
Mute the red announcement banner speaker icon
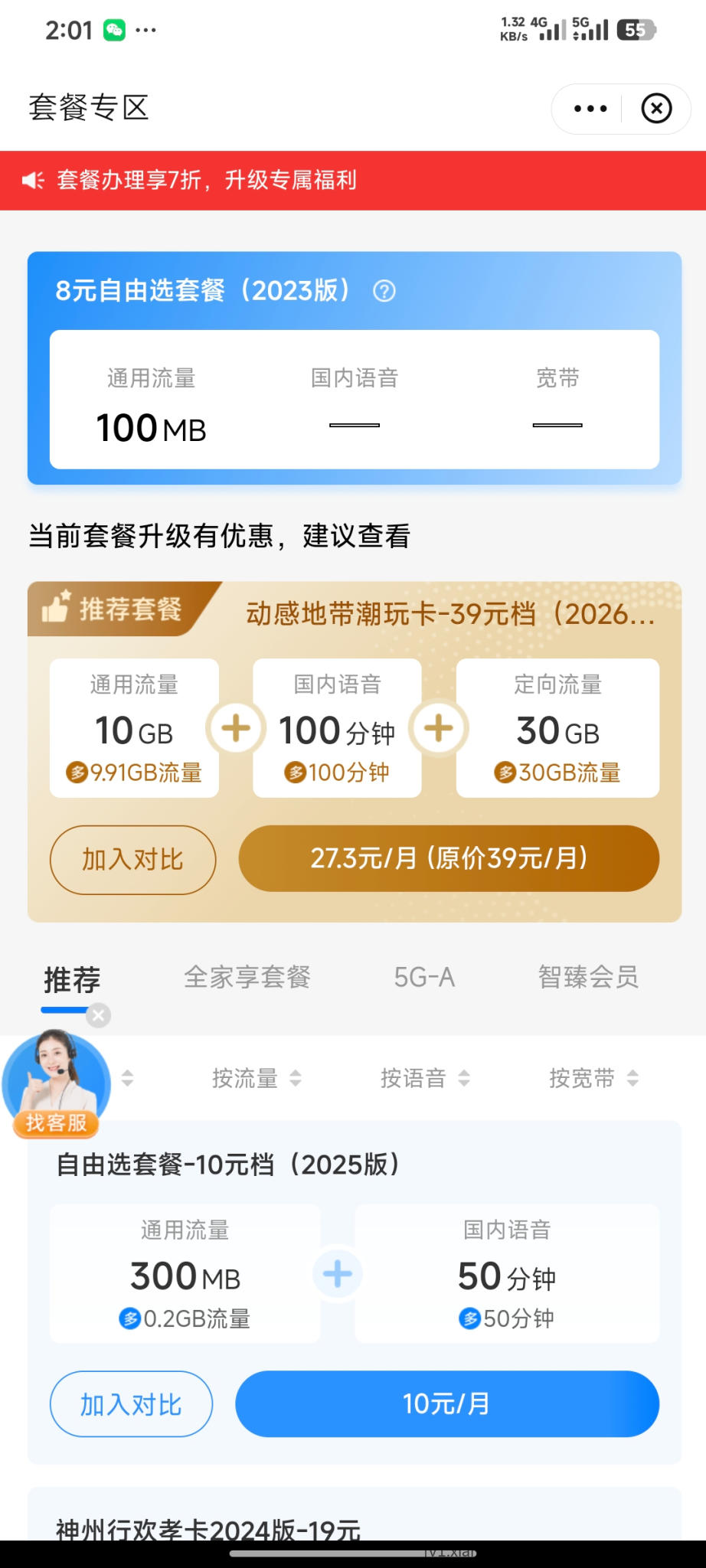point(31,179)
